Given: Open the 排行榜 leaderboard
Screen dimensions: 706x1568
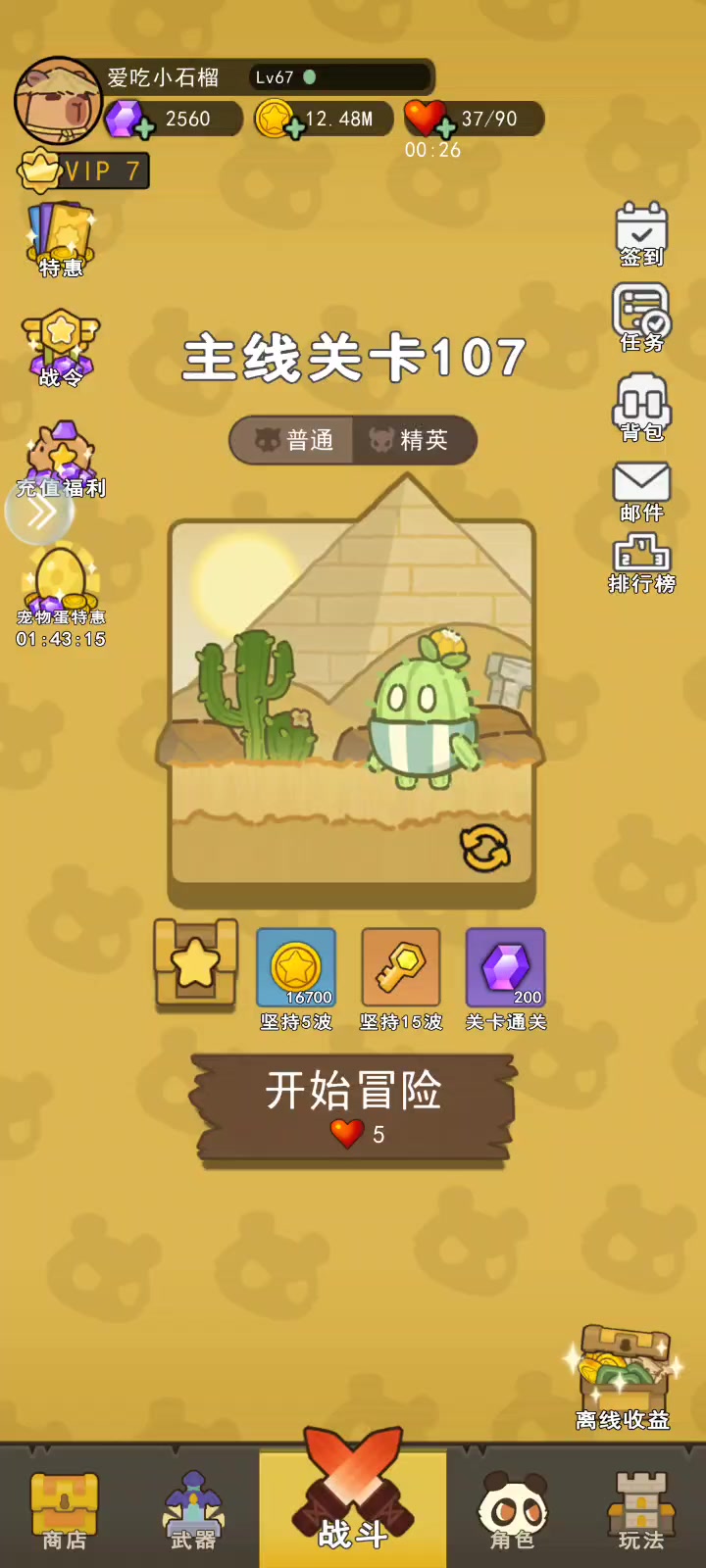Looking at the screenshot, I should coord(641,564).
